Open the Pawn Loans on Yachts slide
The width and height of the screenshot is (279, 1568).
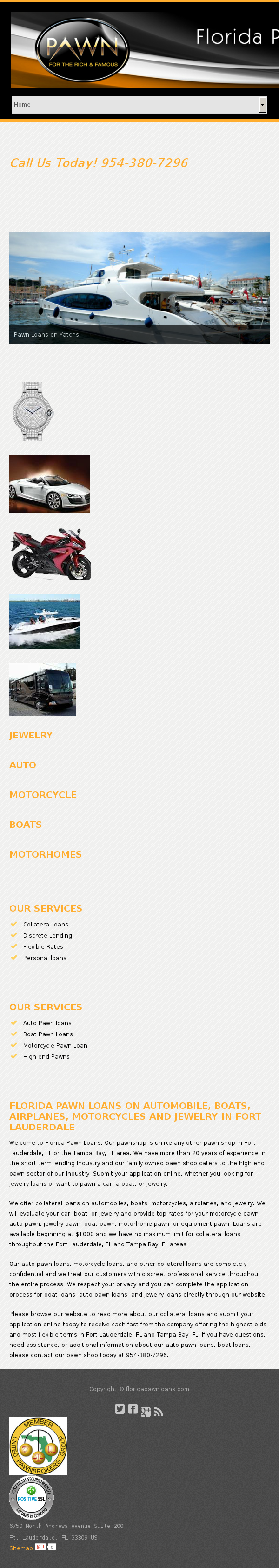139,288
